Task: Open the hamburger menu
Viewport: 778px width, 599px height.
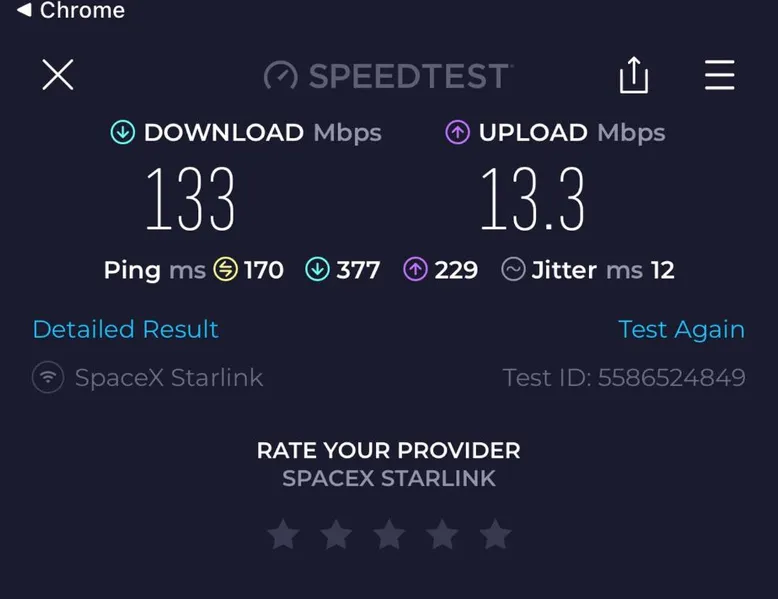Action: 719,75
